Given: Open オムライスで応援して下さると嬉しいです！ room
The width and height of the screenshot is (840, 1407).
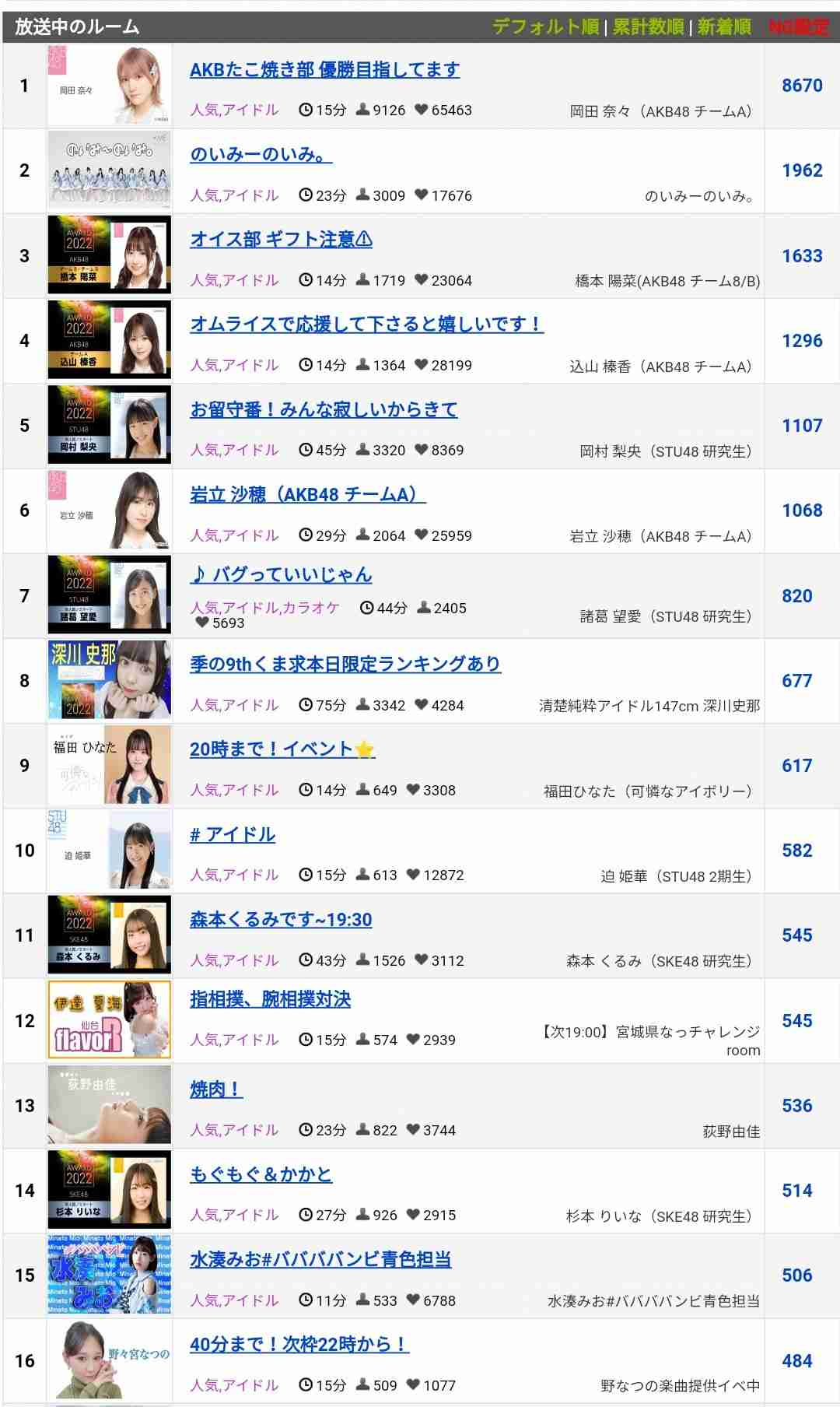Looking at the screenshot, I should click(366, 325).
